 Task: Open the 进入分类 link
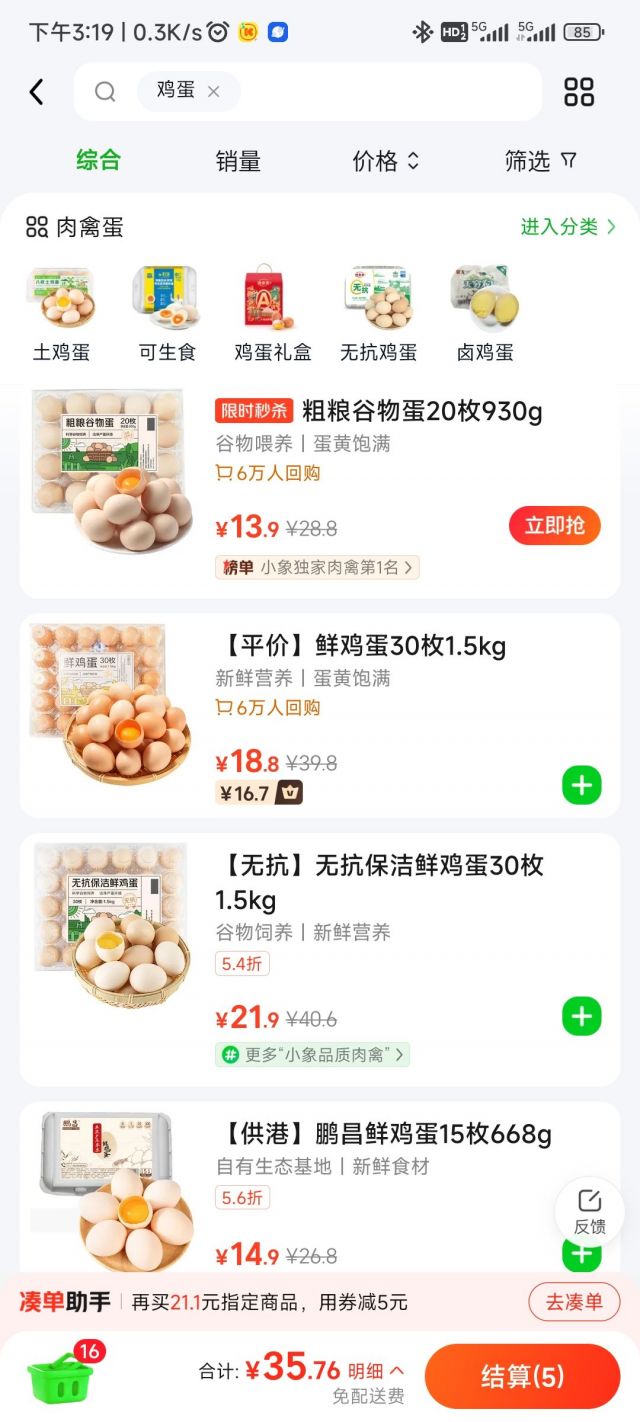[x=567, y=227]
